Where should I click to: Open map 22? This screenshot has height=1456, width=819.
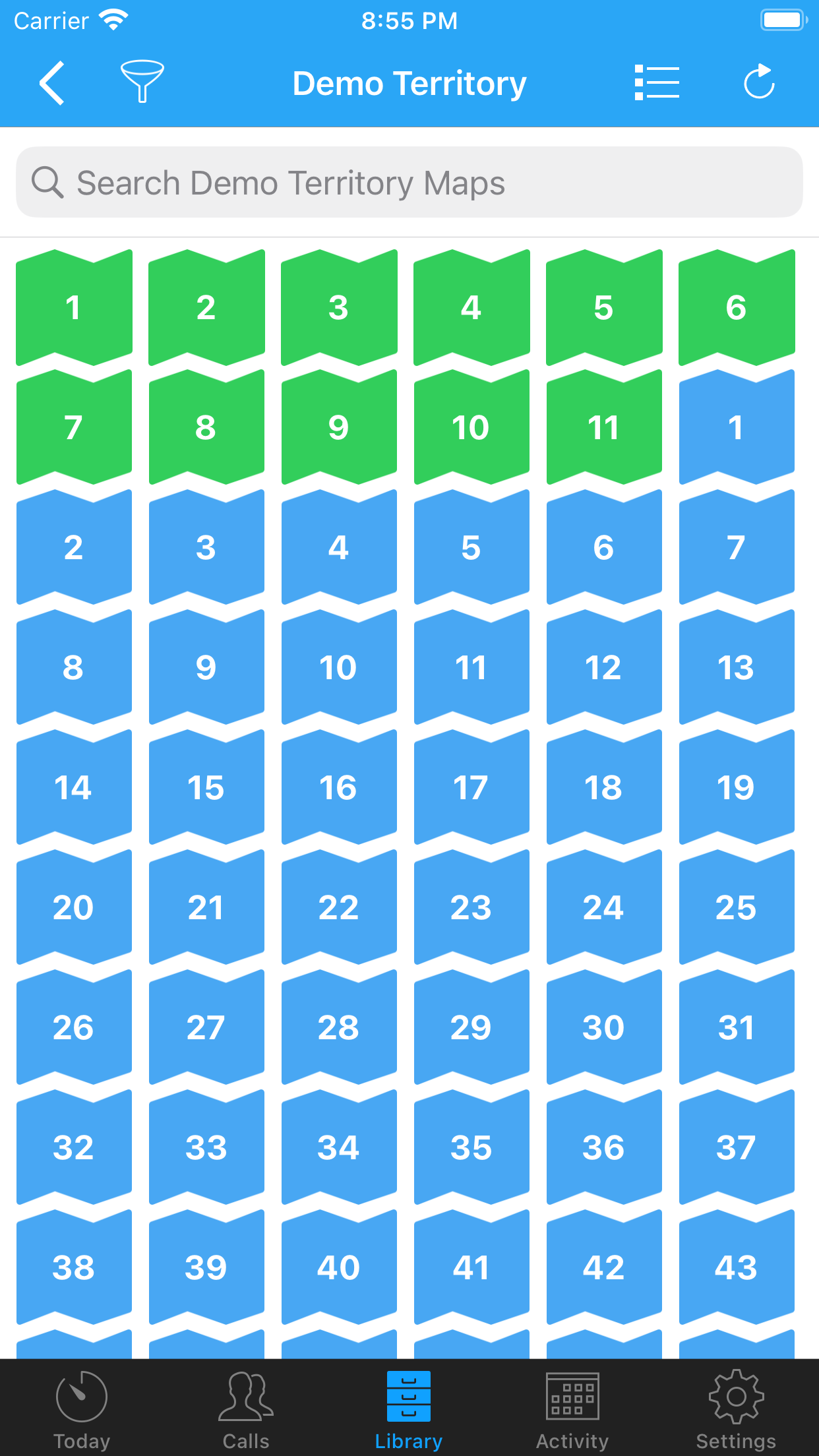point(339,907)
